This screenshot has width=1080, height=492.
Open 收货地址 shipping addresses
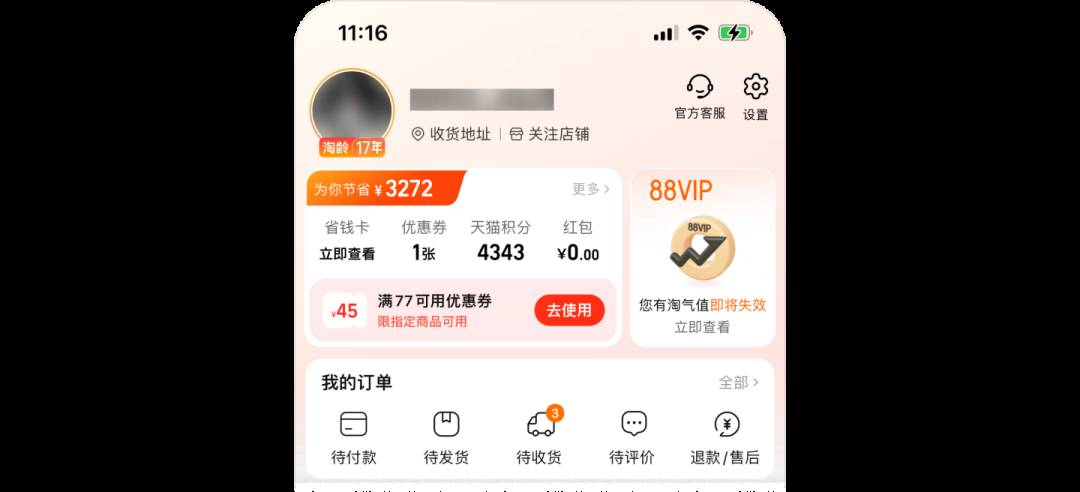click(x=451, y=134)
